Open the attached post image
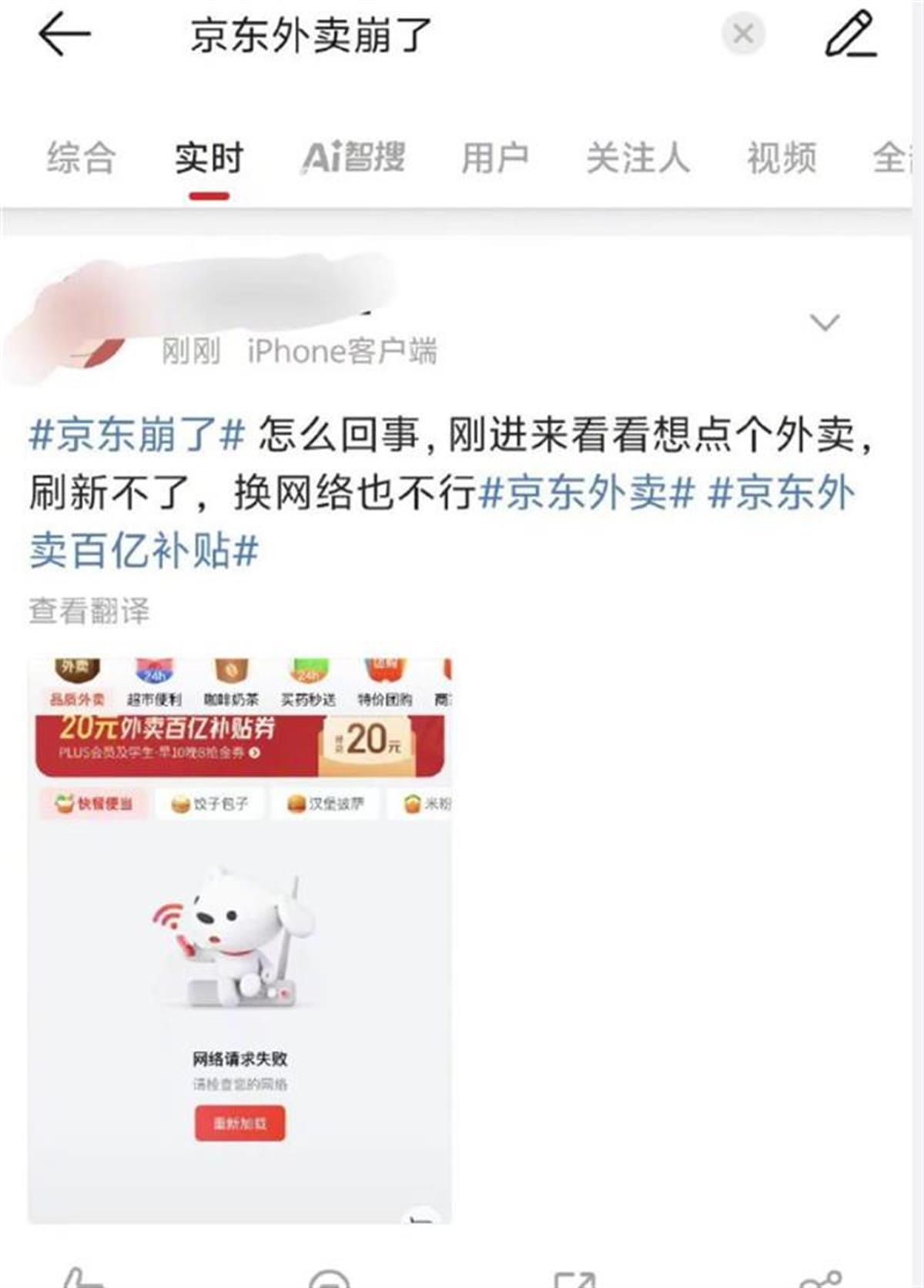The height and width of the screenshot is (1288, 924). click(239, 940)
